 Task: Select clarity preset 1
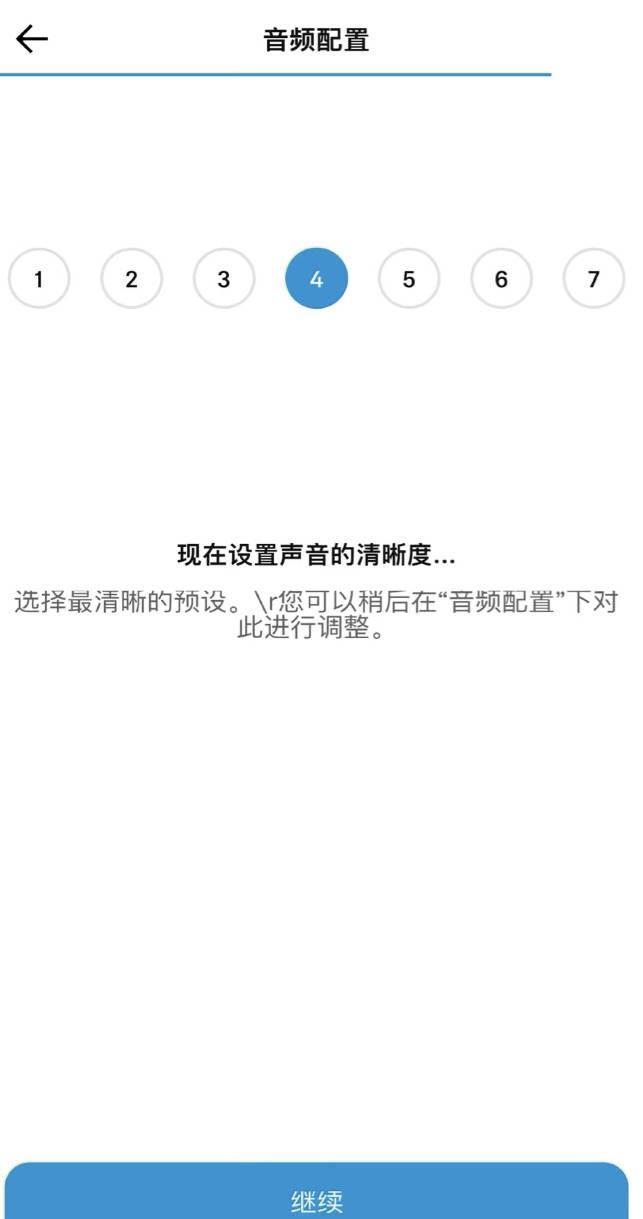pos(39,279)
